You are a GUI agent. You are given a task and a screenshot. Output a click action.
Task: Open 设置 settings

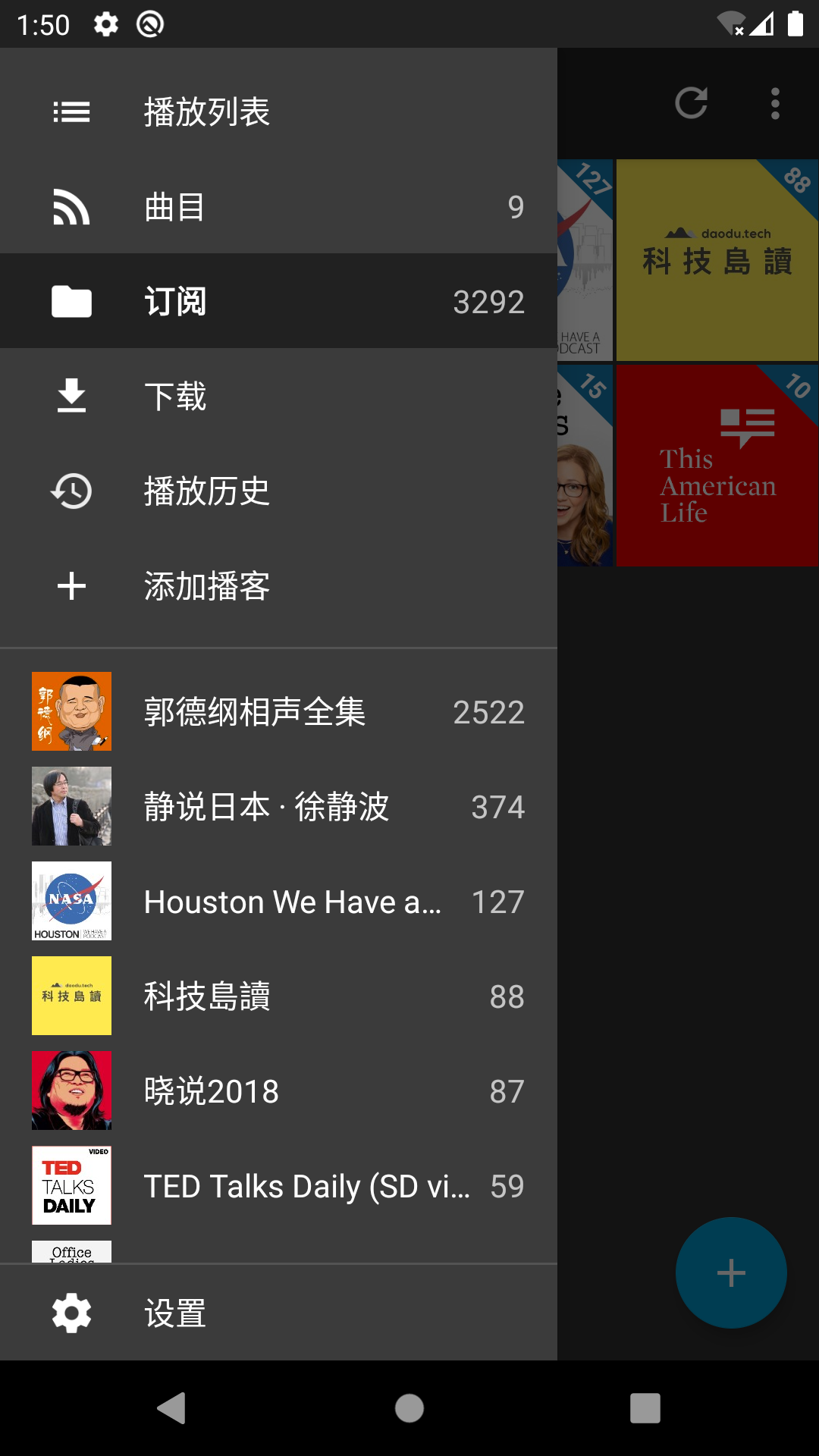pyautogui.click(x=278, y=1313)
